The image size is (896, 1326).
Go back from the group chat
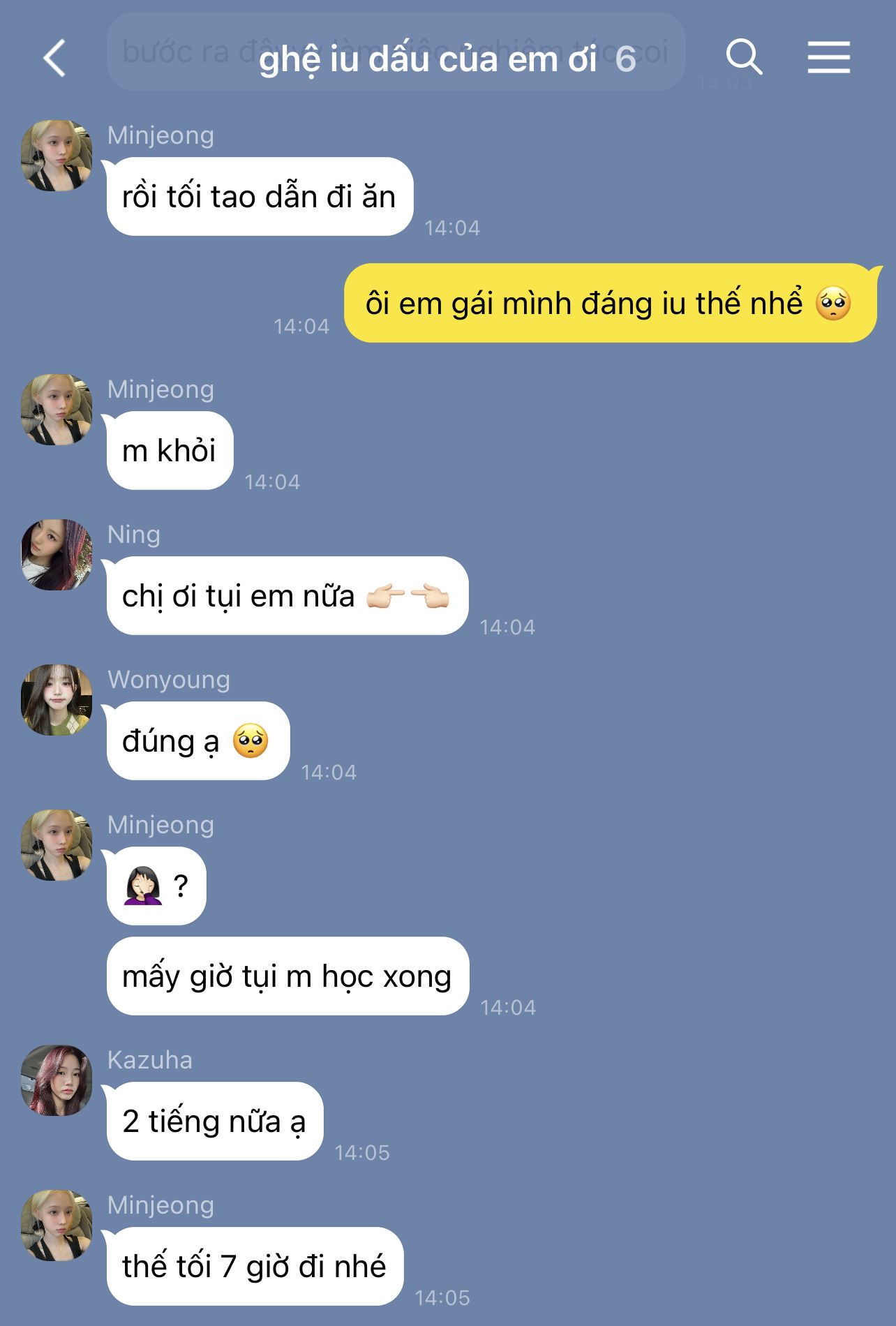point(54,57)
